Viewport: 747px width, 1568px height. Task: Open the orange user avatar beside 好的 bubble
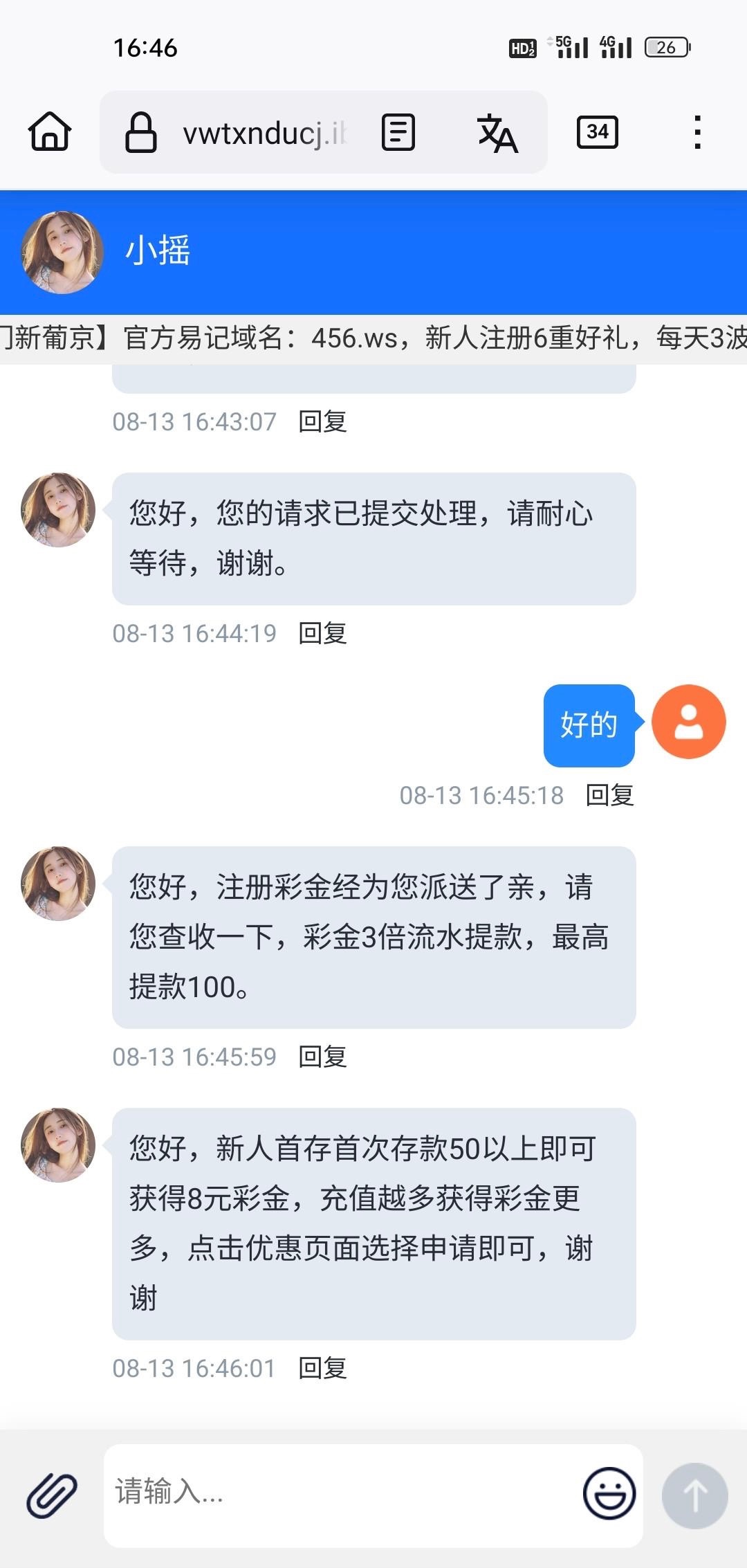(x=688, y=722)
